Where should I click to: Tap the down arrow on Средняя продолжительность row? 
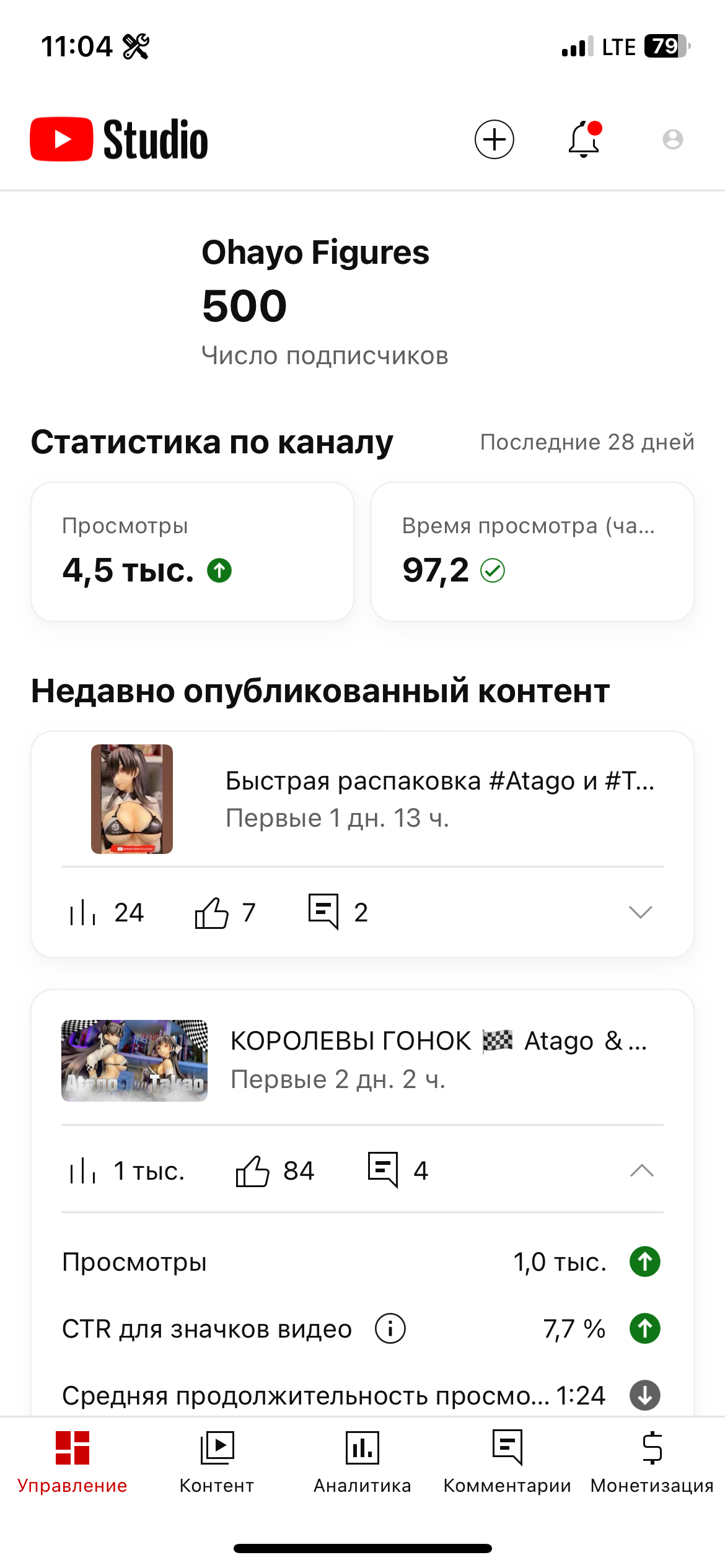644,1395
